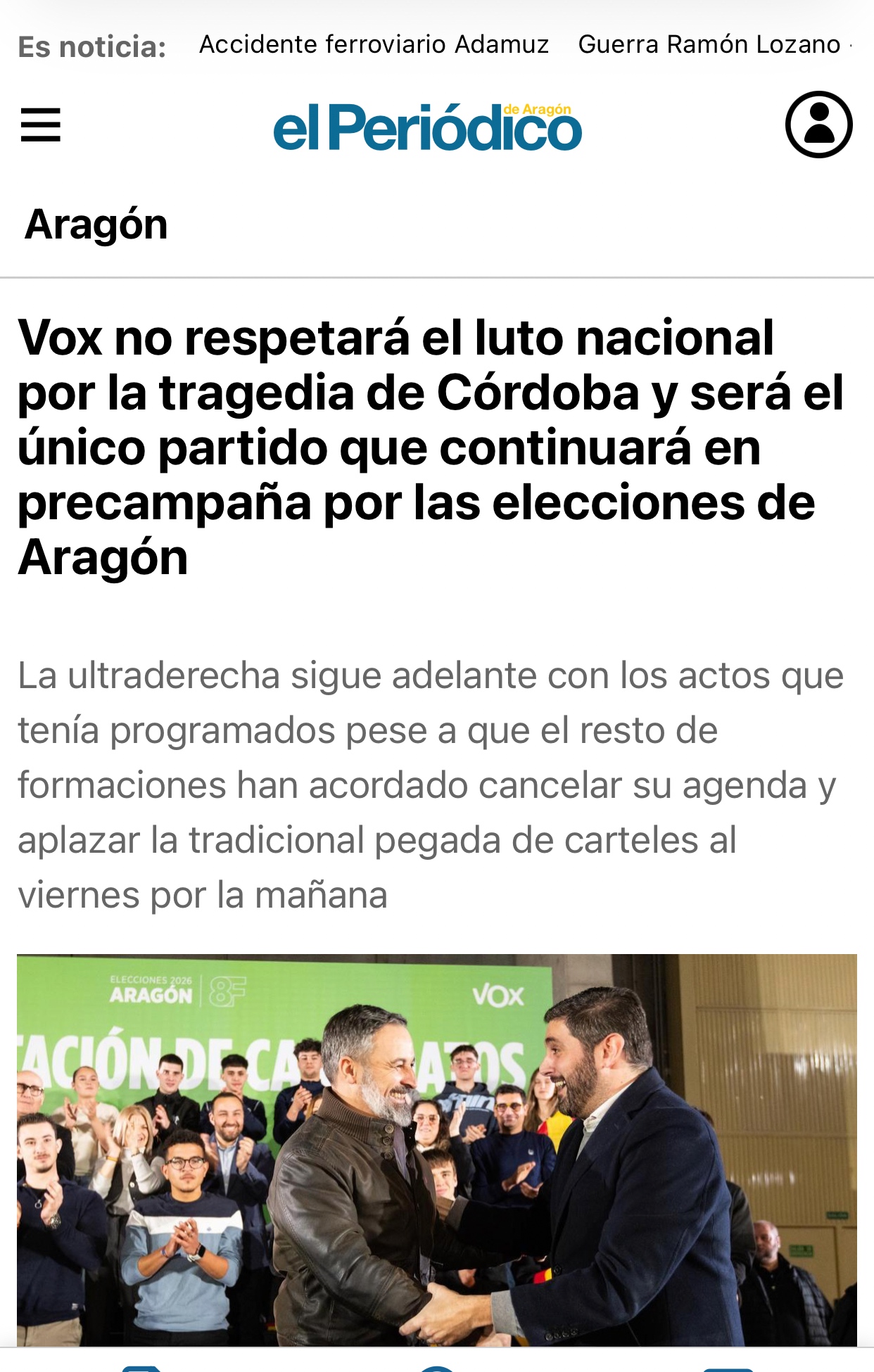This screenshot has height=1372, width=874.
Task: Open the 'Guerra Ramón Lozano' trending topic
Action: point(709,44)
